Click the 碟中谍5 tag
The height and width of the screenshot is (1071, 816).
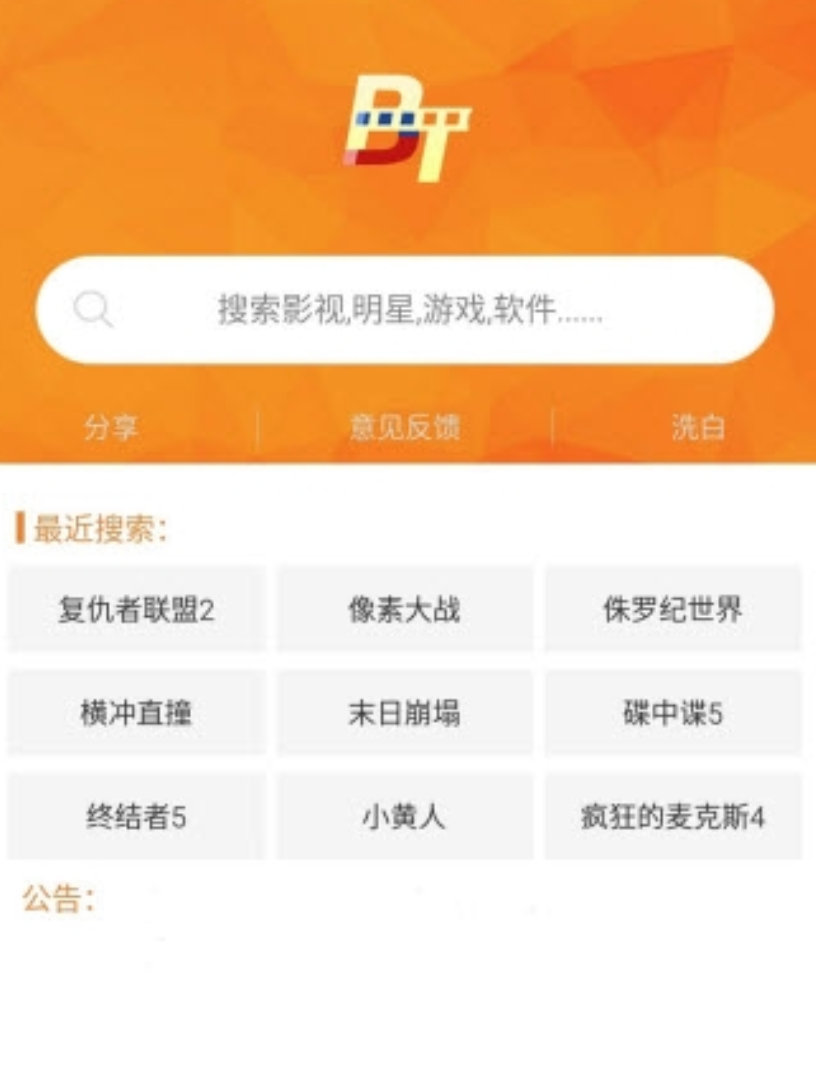672,713
